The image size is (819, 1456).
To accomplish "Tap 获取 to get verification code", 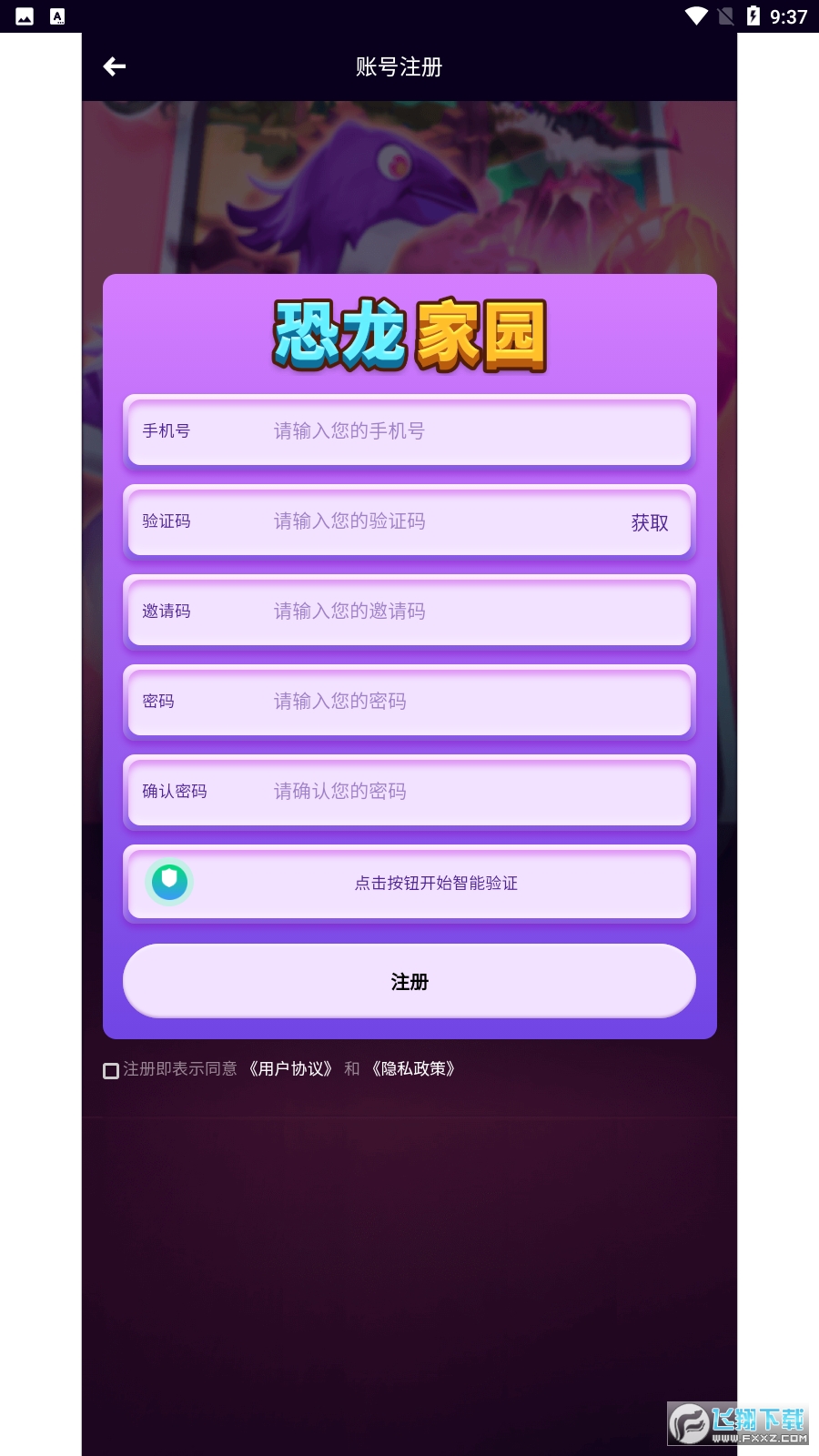I will pyautogui.click(x=650, y=522).
